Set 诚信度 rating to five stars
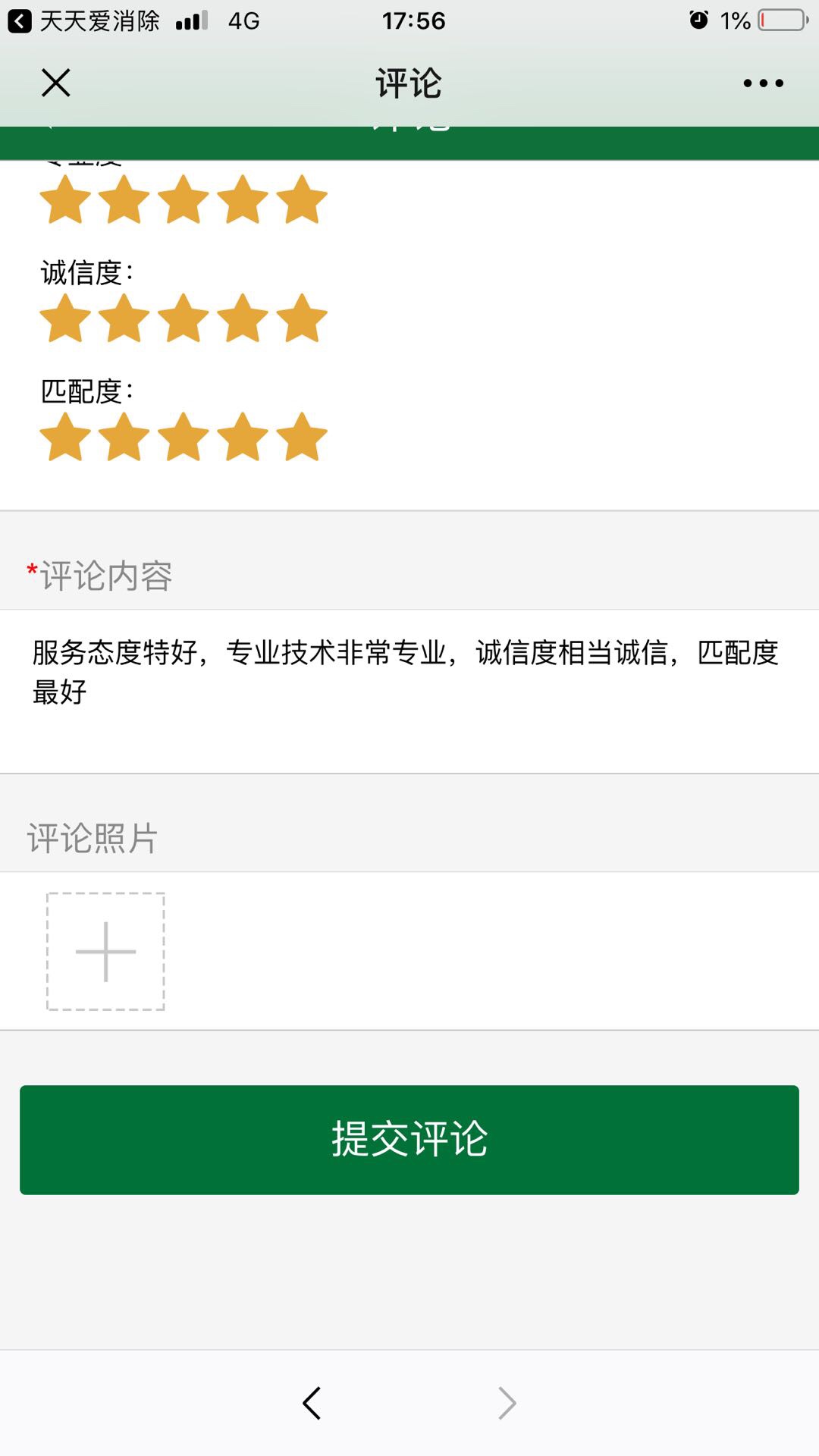Viewport: 819px width, 1456px height. point(302,318)
